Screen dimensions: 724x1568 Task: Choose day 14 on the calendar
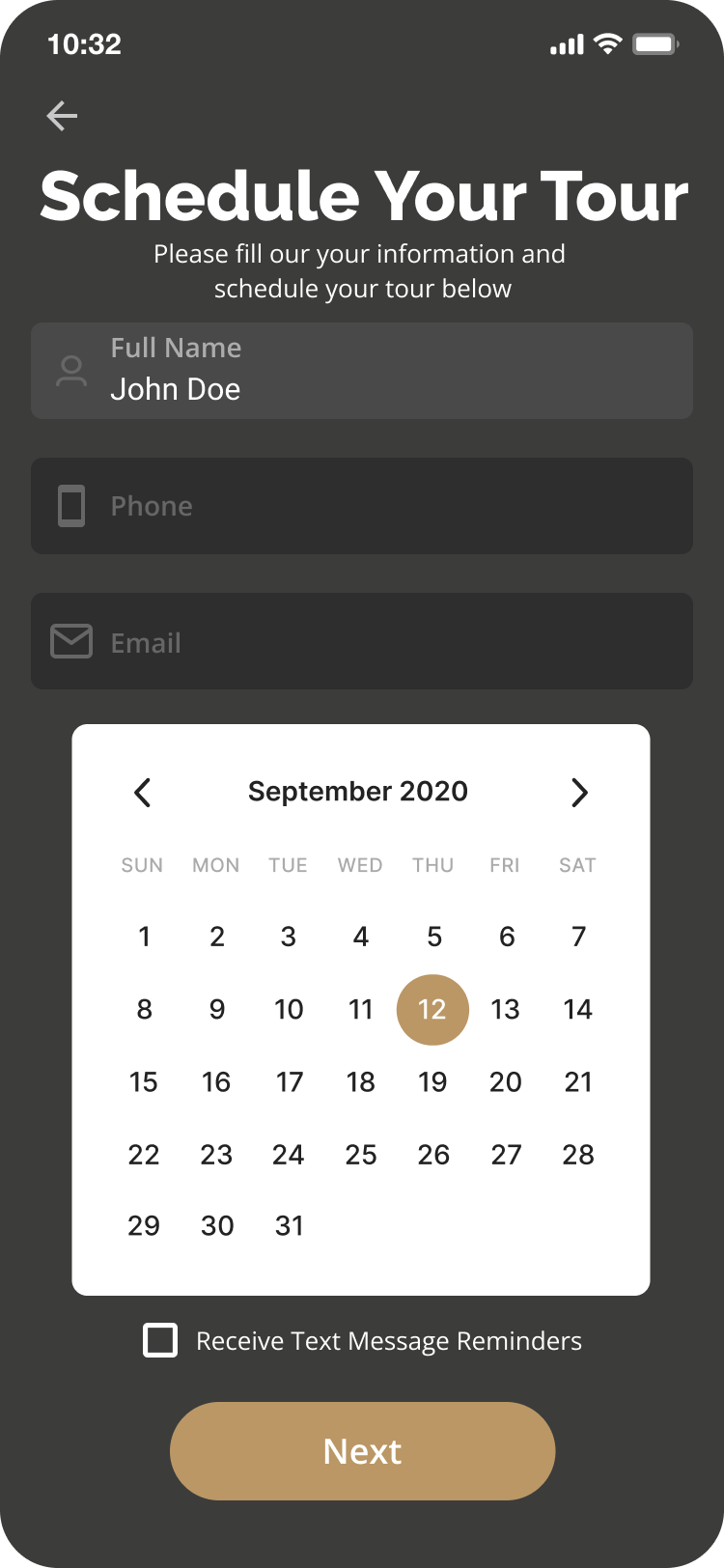578,1010
